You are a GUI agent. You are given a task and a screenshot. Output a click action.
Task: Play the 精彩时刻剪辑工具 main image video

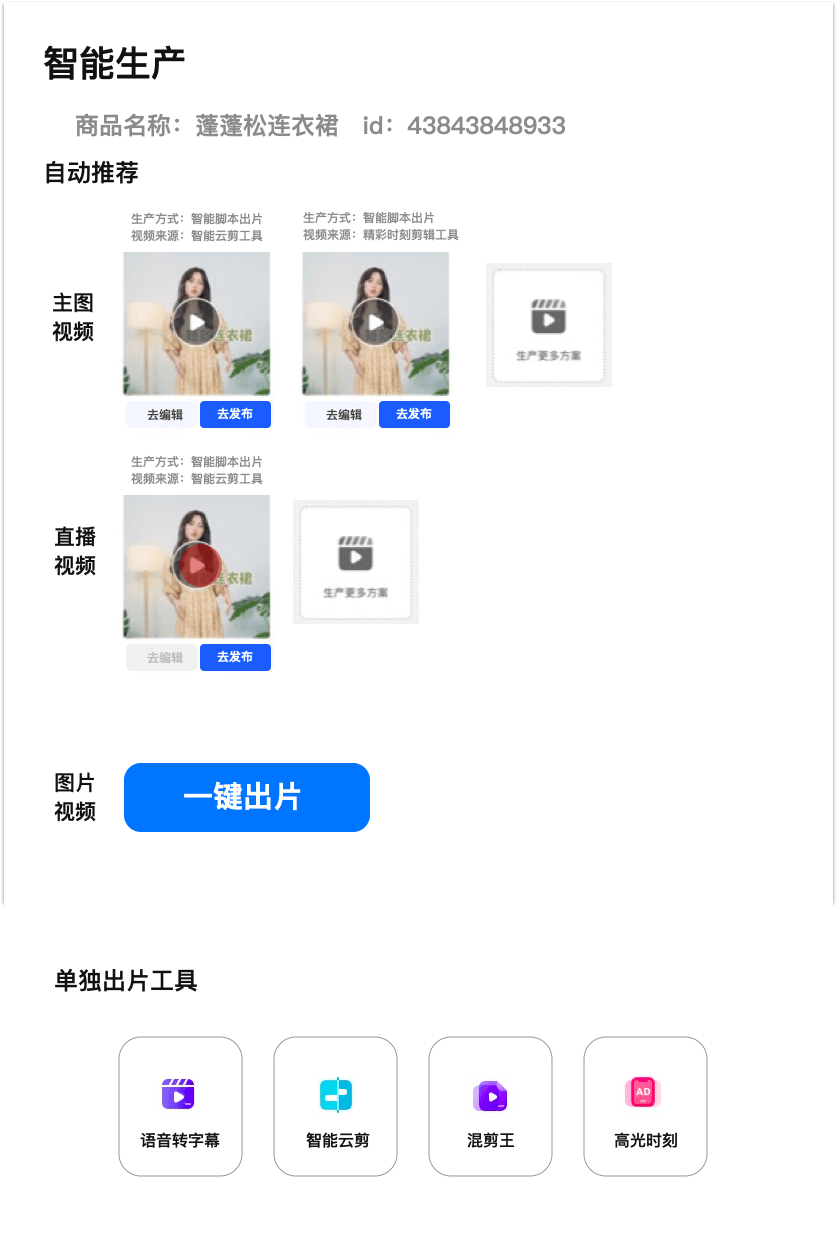click(375, 322)
